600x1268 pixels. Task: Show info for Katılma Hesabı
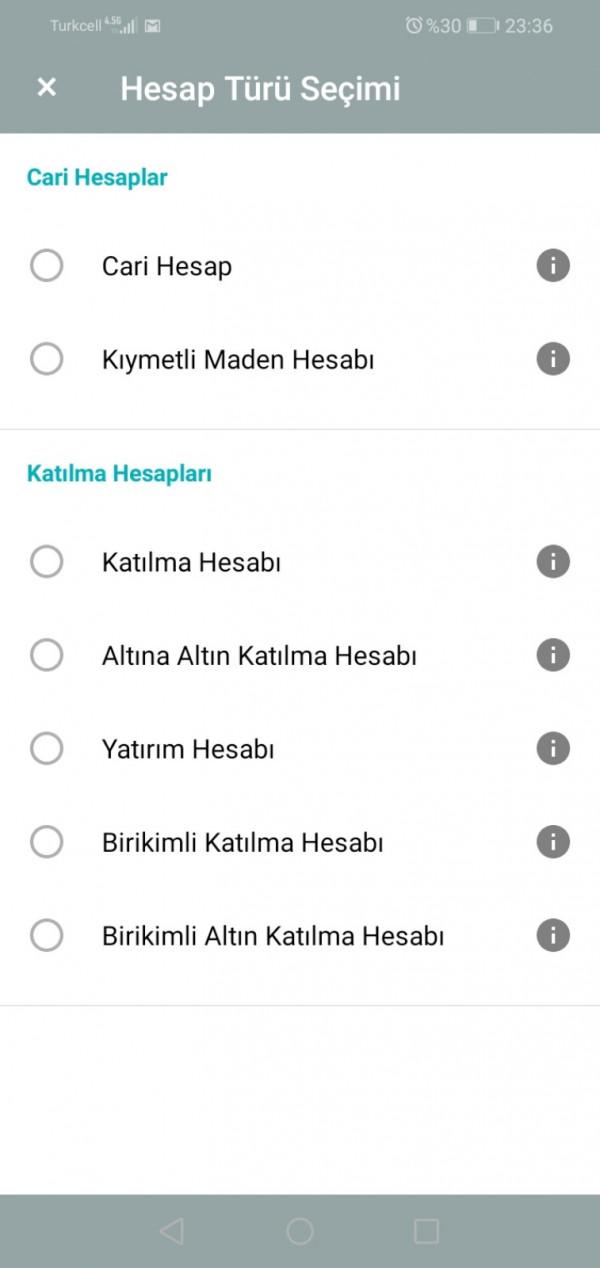coord(553,562)
